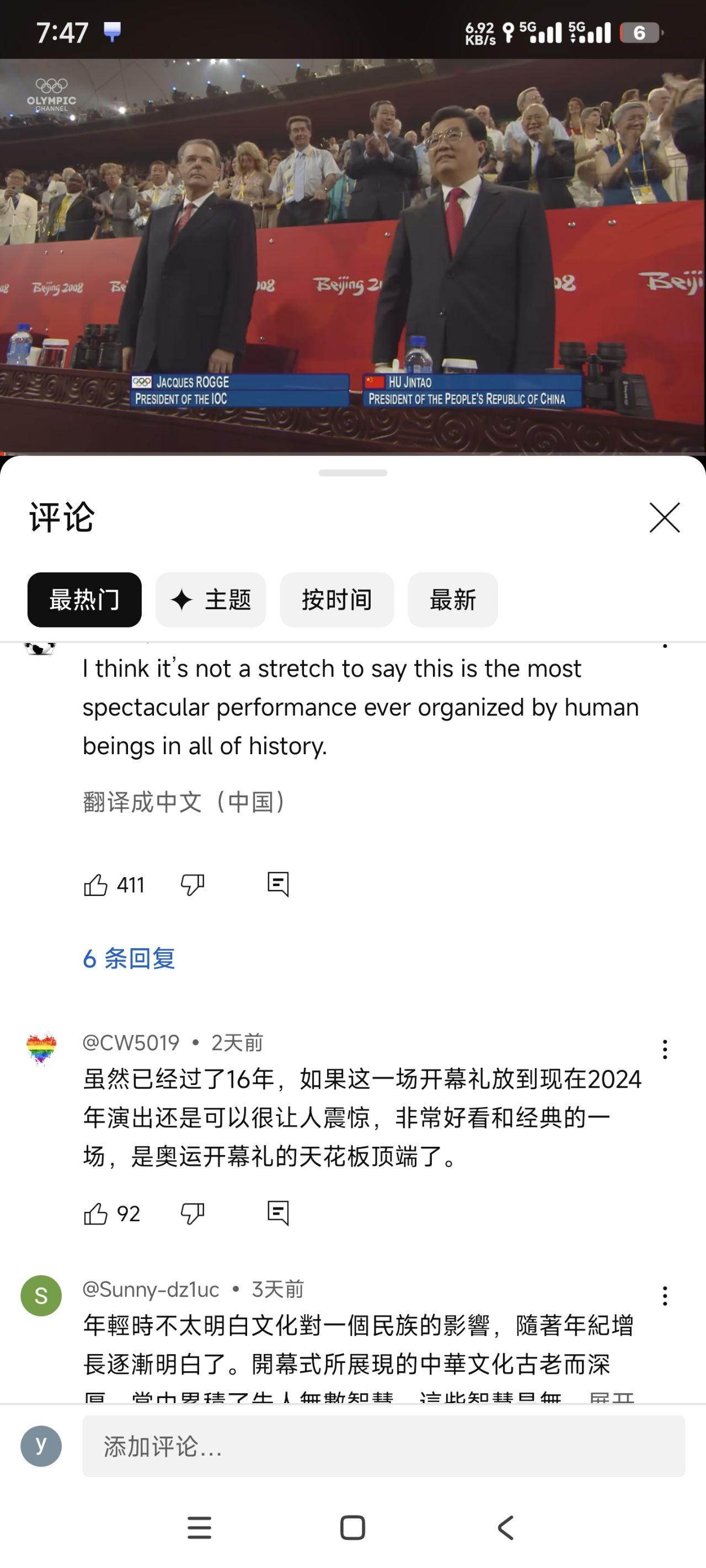Like @CW5019's comment with 92 likes
The width and height of the screenshot is (706, 1568).
coord(96,1213)
